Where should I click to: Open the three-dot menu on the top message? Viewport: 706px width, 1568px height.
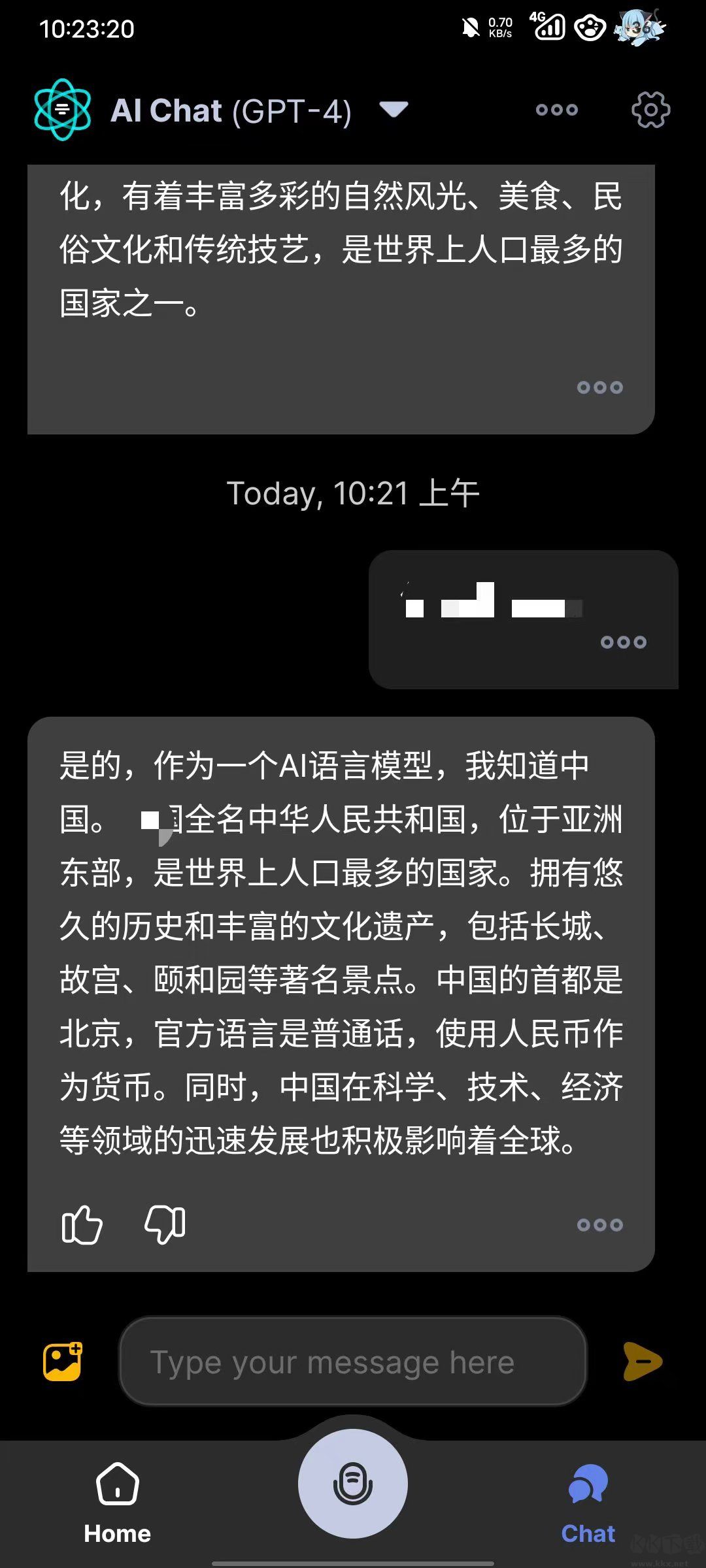tap(599, 387)
